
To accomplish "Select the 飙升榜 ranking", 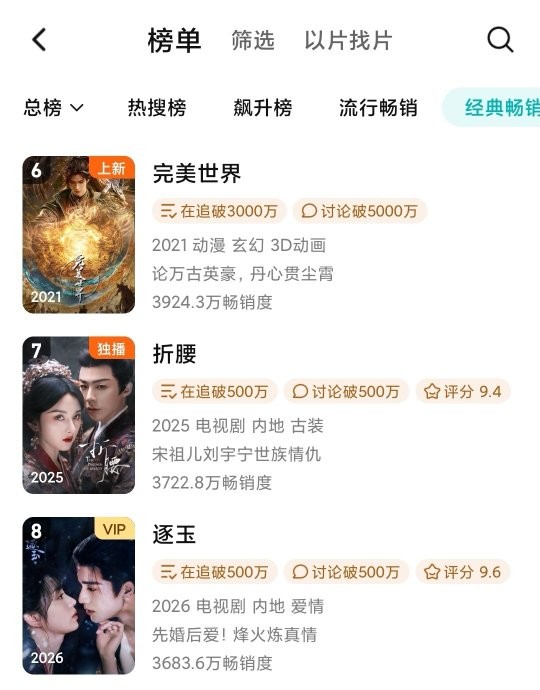I will click(263, 108).
